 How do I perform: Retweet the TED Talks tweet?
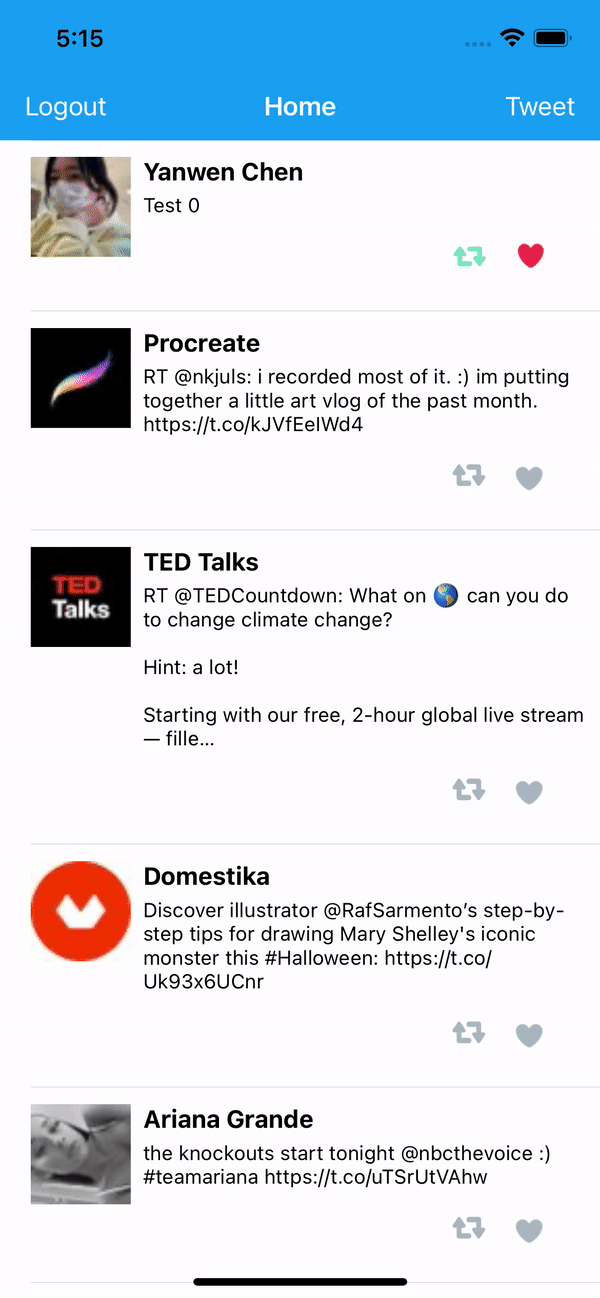click(x=469, y=791)
